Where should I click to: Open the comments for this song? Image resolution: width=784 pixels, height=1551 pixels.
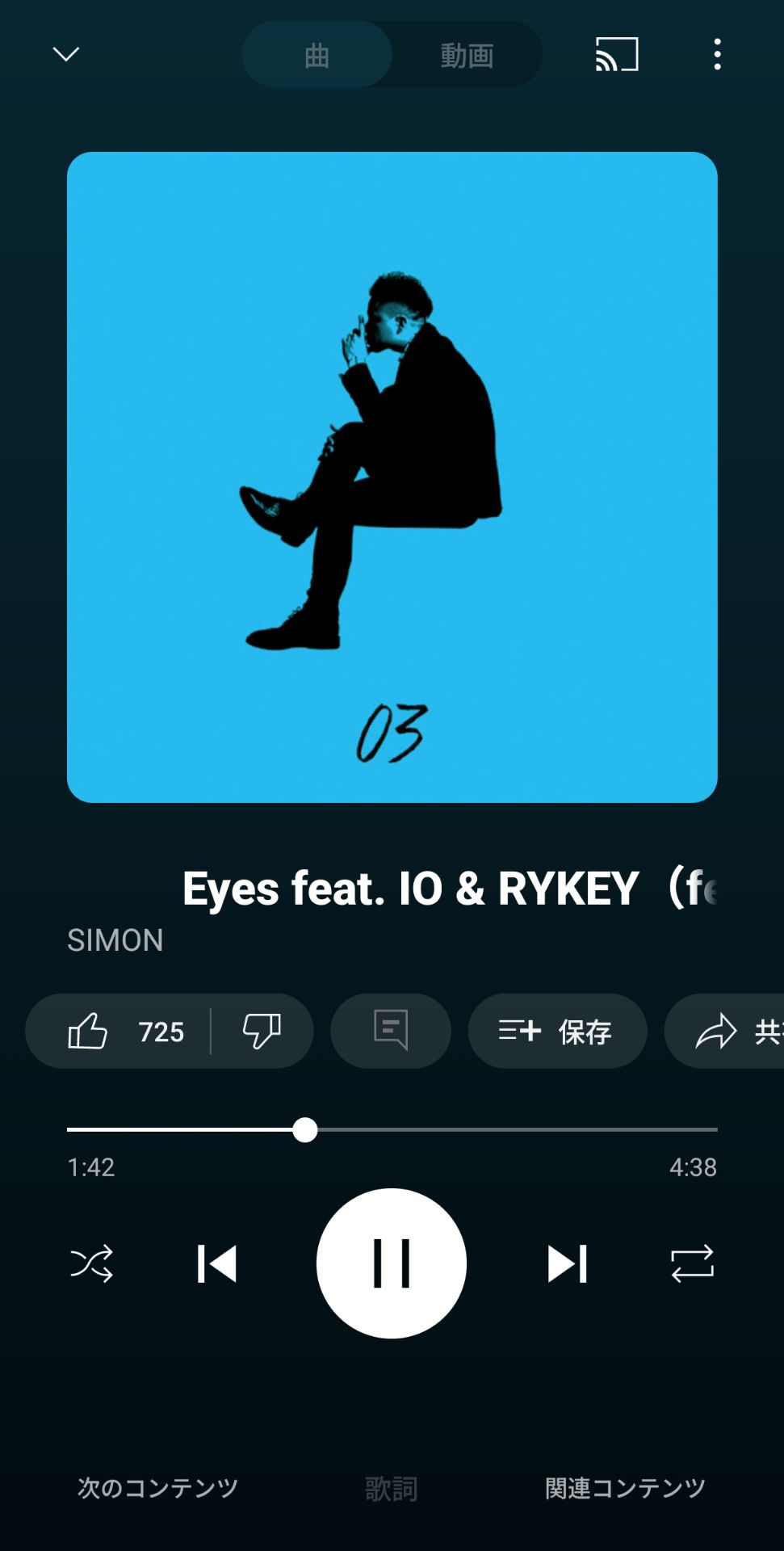[x=391, y=1031]
